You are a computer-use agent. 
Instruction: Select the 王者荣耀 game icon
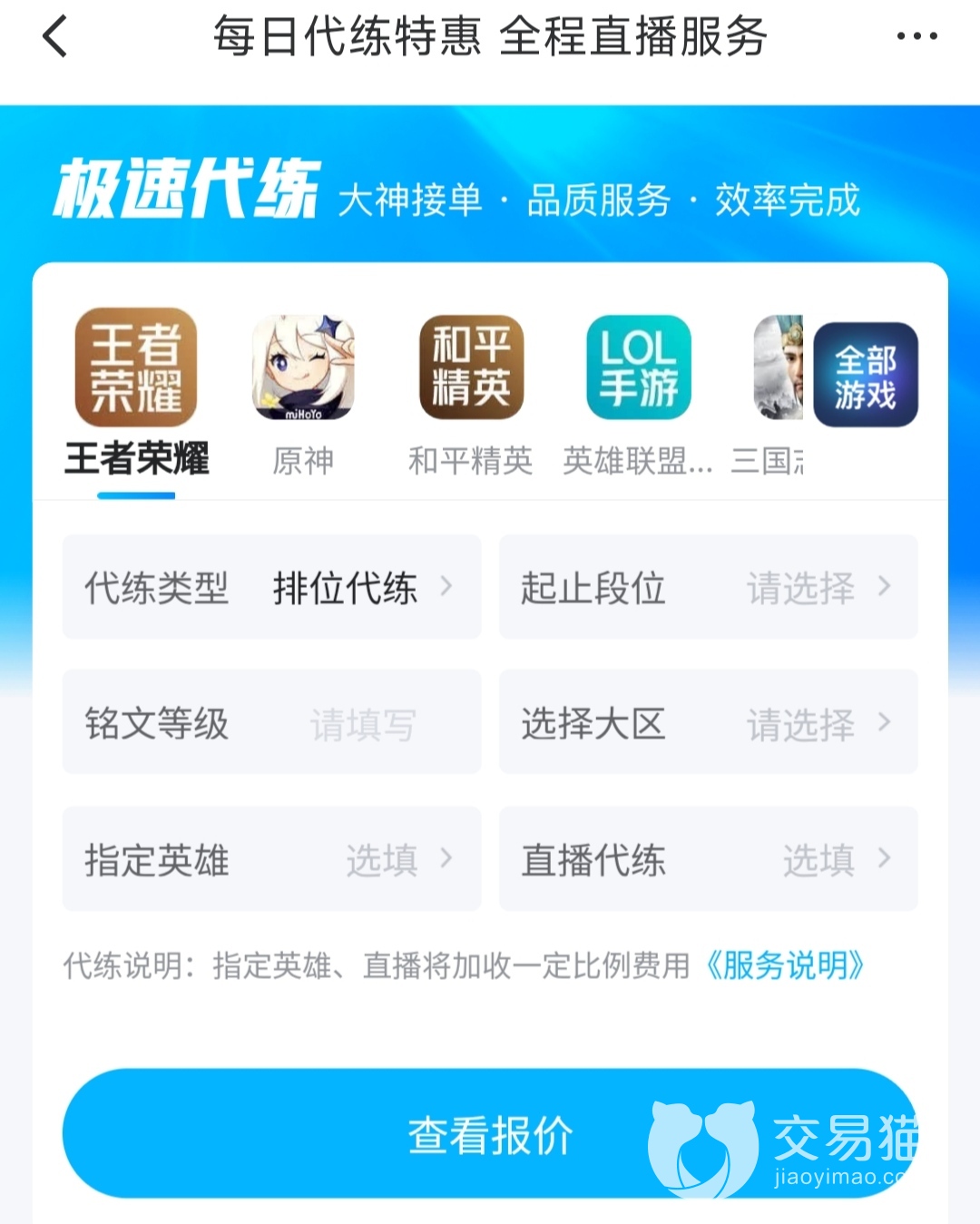tap(136, 367)
